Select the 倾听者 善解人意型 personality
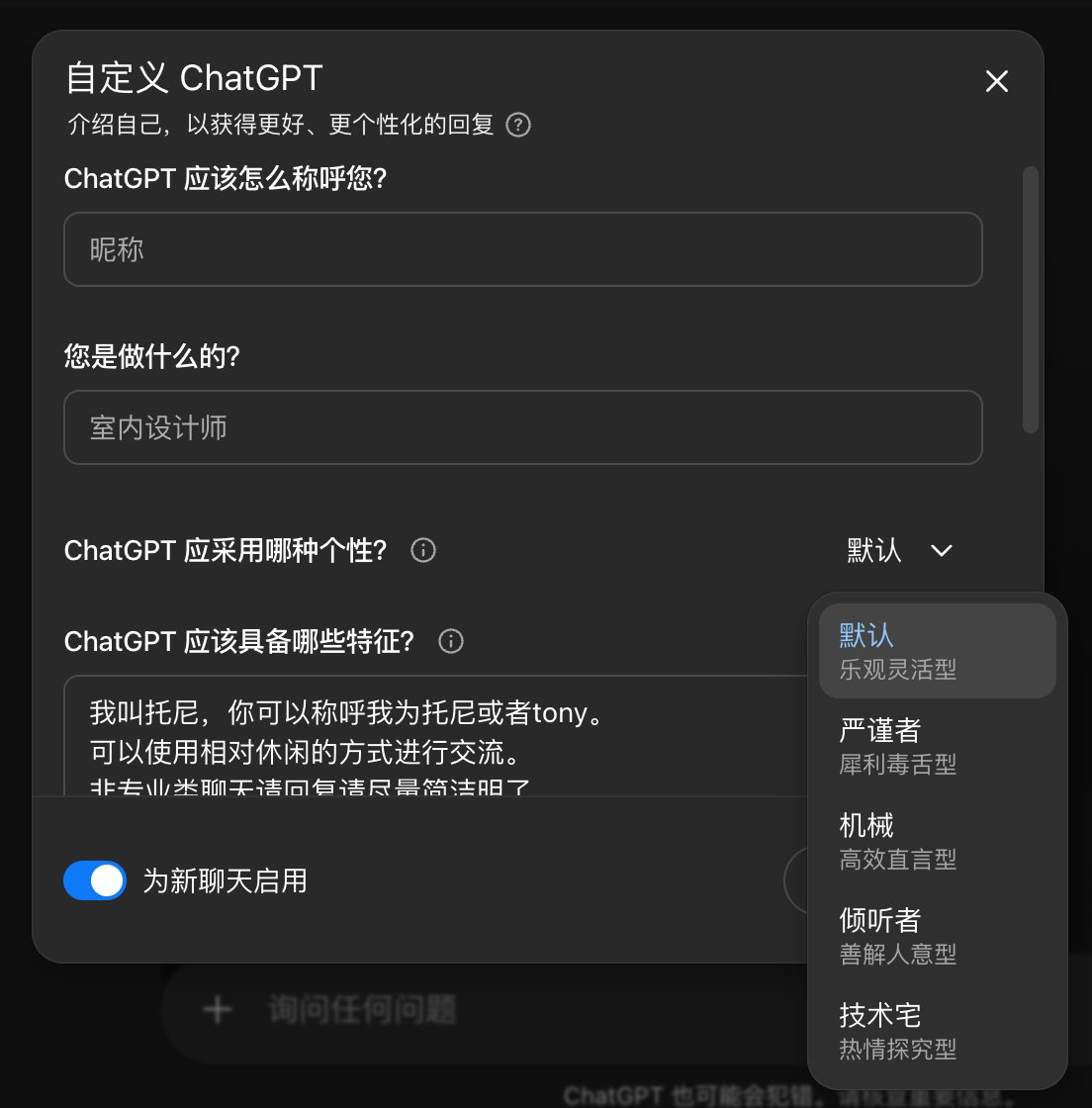 click(937, 936)
